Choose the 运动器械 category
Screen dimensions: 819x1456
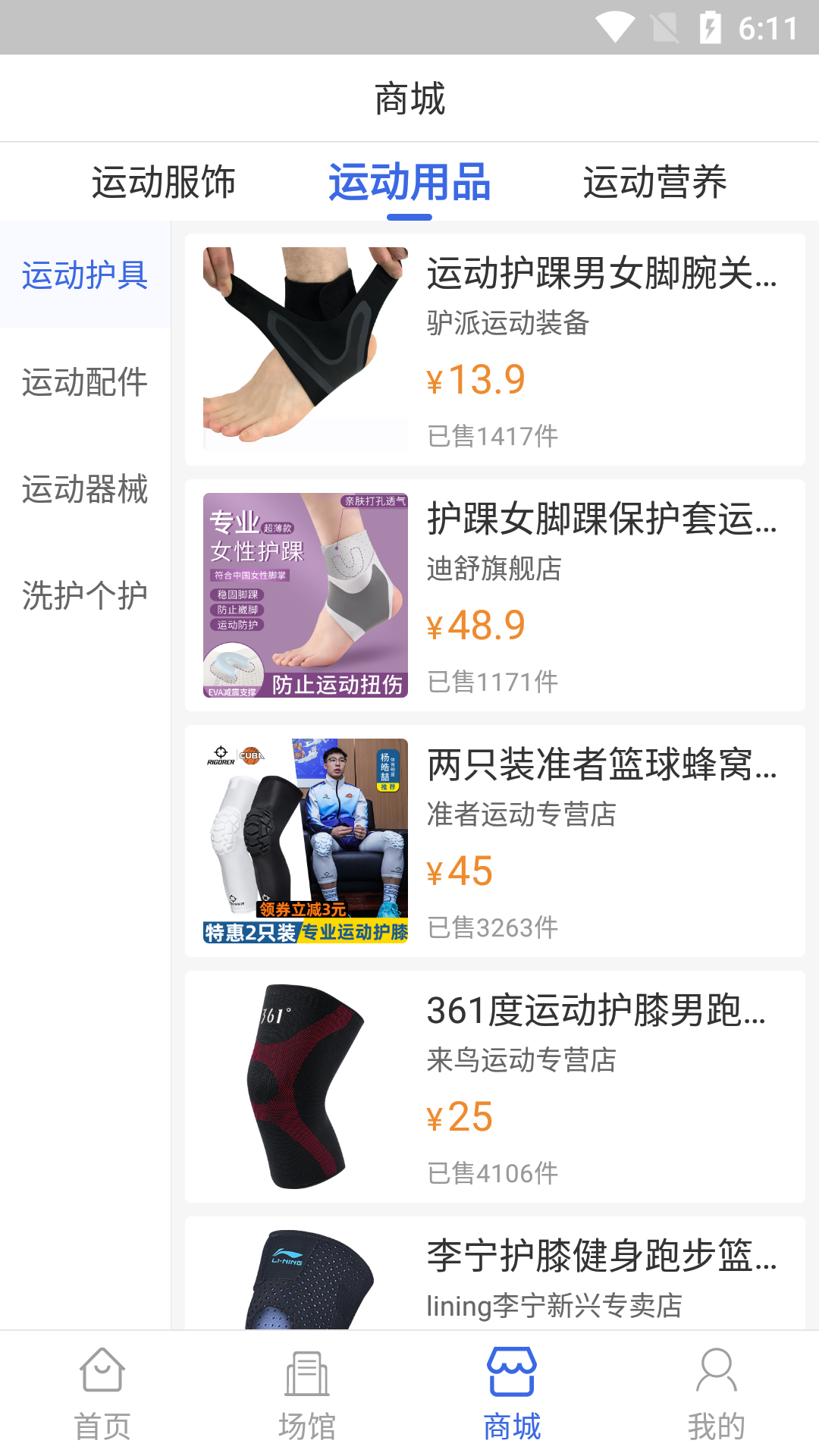[85, 488]
